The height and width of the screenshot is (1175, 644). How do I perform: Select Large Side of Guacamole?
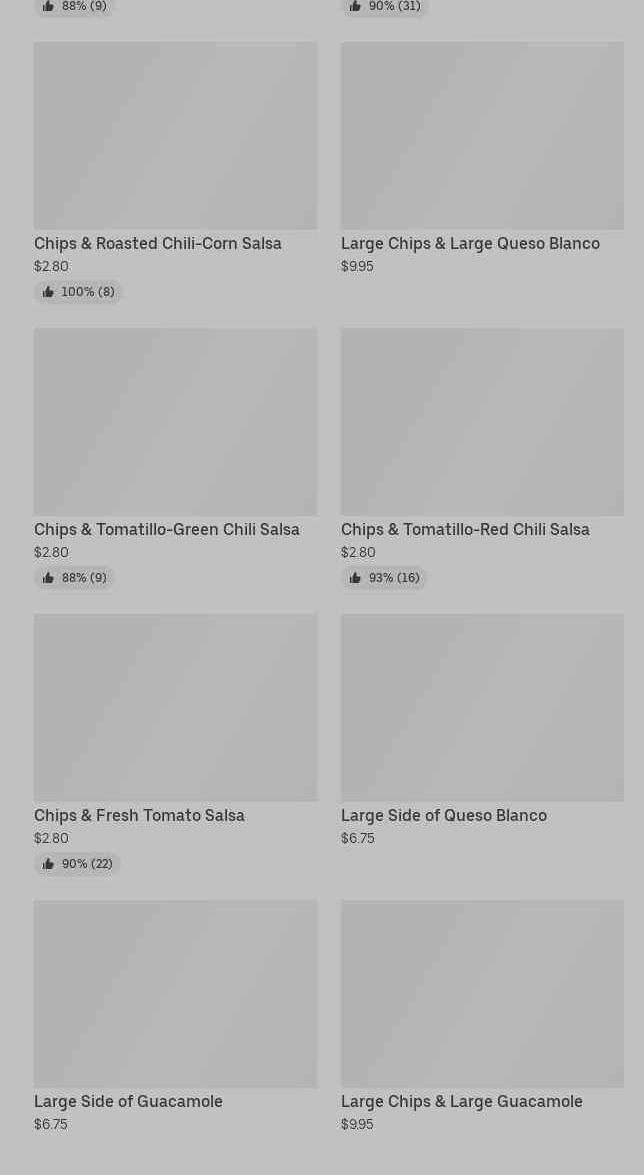click(175, 994)
